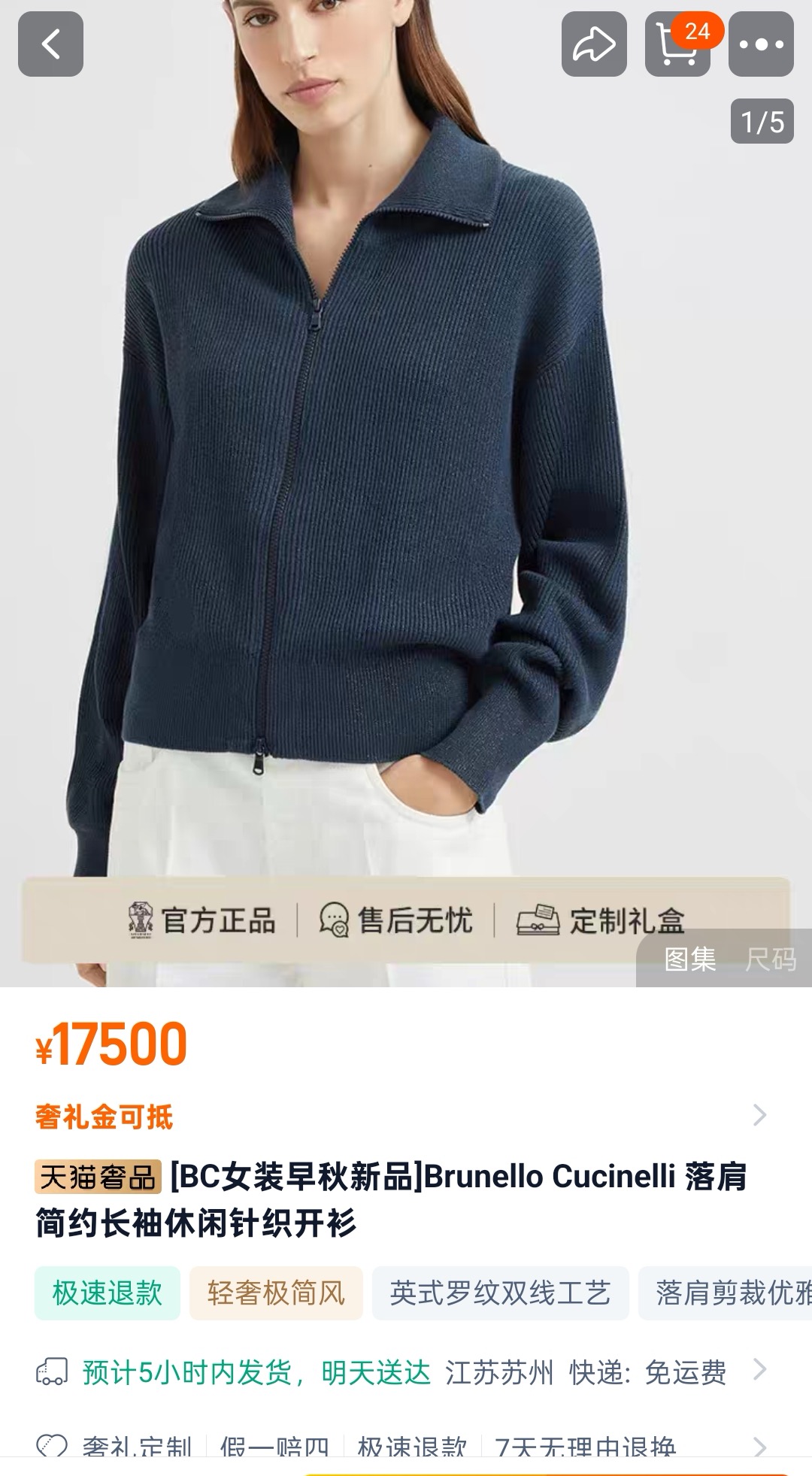Select the 极速退款 chip
Image resolution: width=812 pixels, height=1476 pixels.
(108, 1293)
